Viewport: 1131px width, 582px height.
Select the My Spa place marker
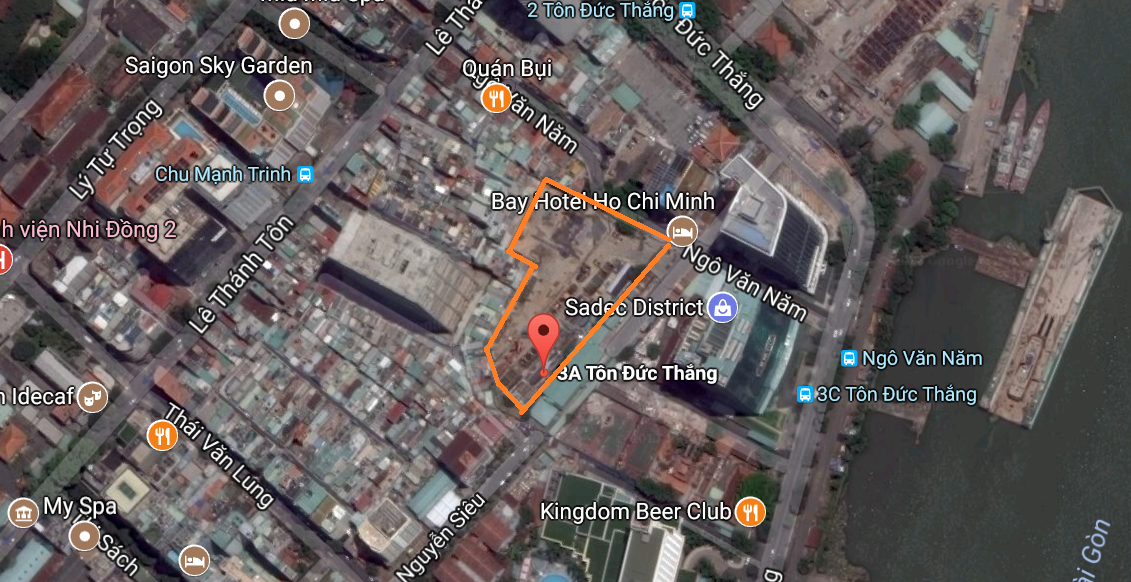pos(22,514)
